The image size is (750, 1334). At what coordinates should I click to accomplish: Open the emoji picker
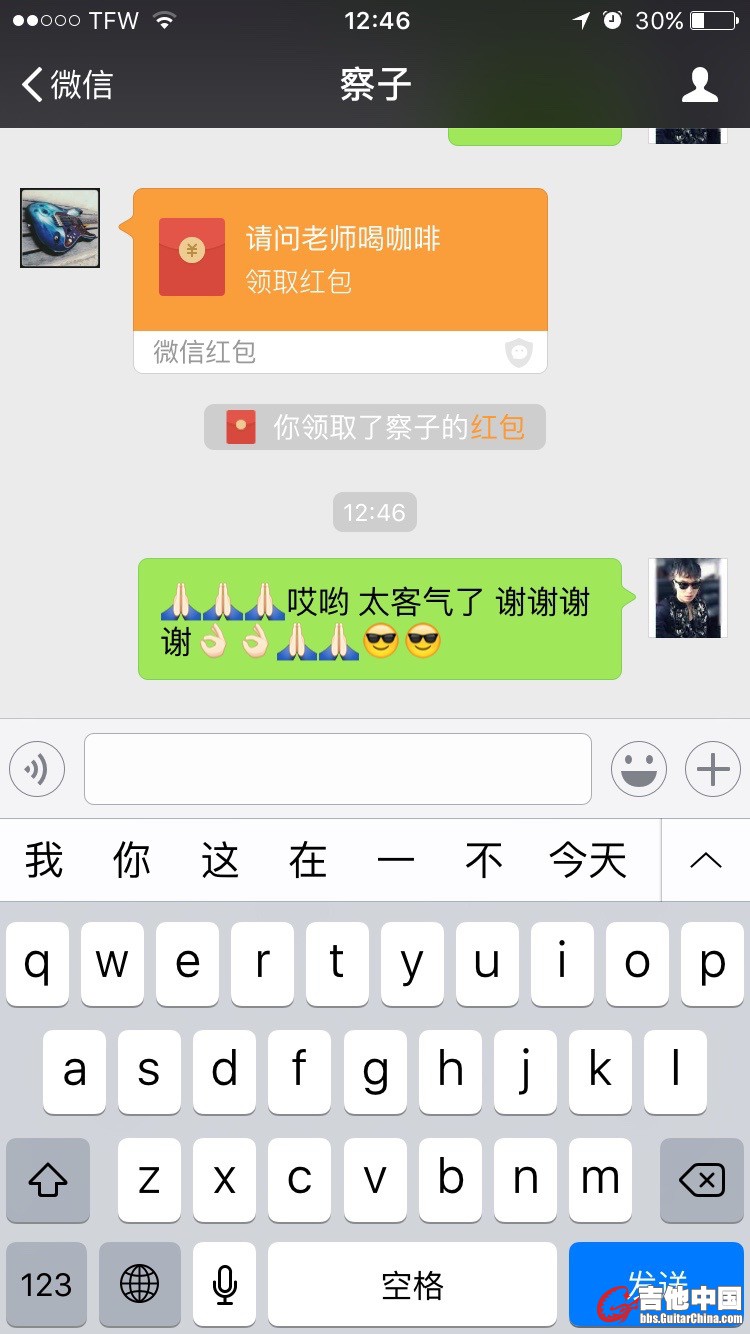coord(638,769)
